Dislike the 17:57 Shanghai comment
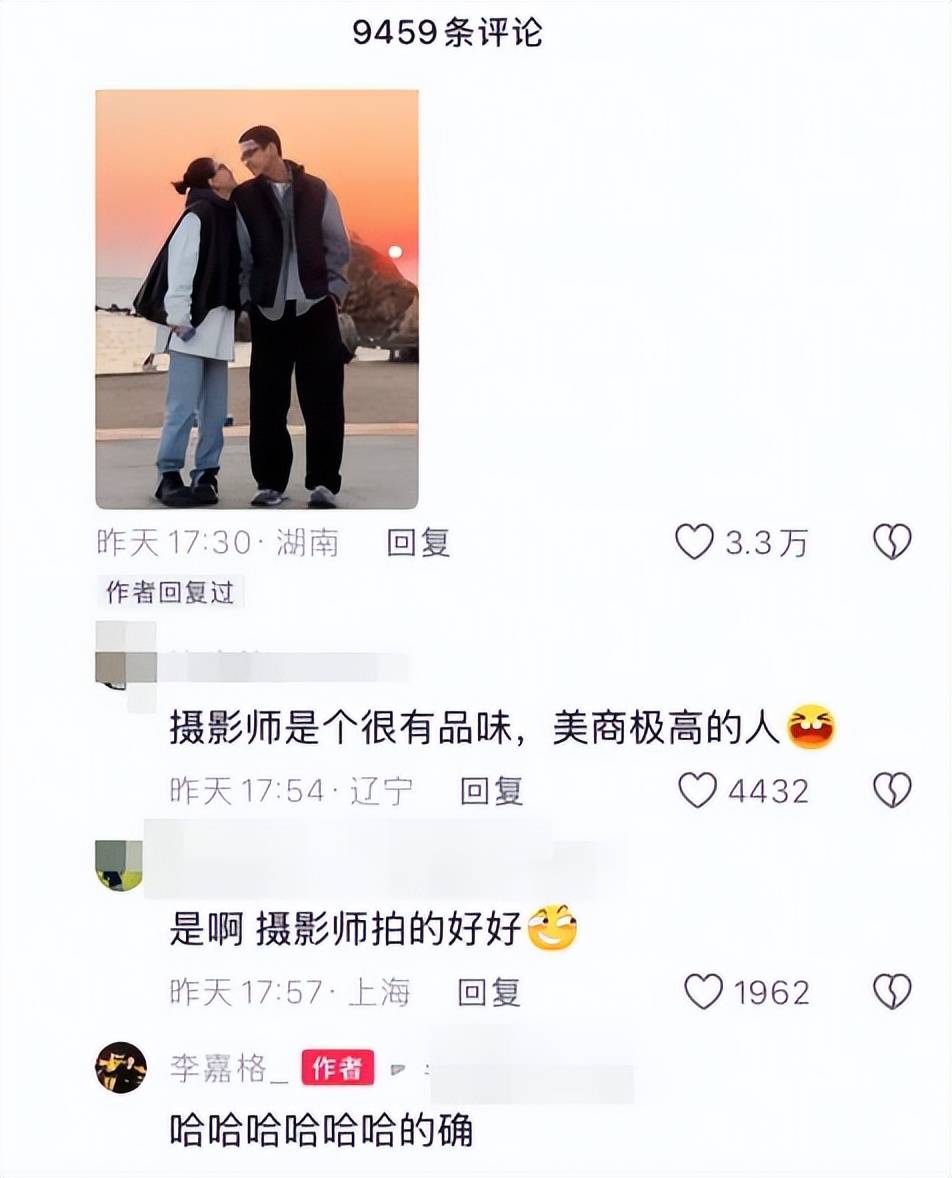 (x=892, y=992)
